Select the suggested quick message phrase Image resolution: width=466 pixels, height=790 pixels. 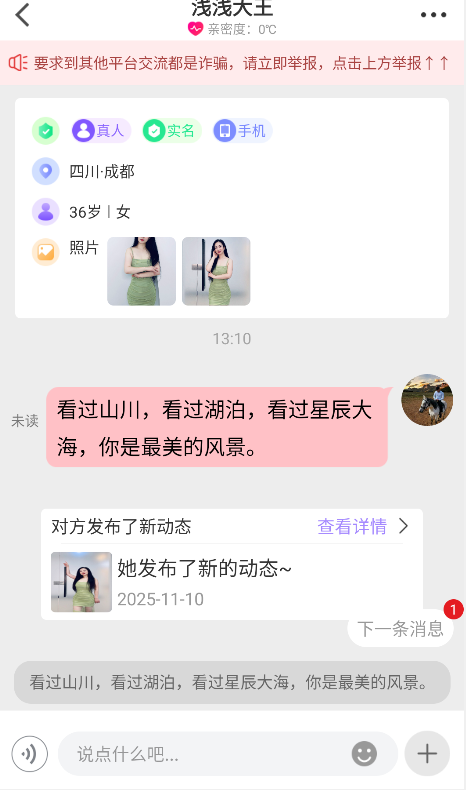[232, 682]
